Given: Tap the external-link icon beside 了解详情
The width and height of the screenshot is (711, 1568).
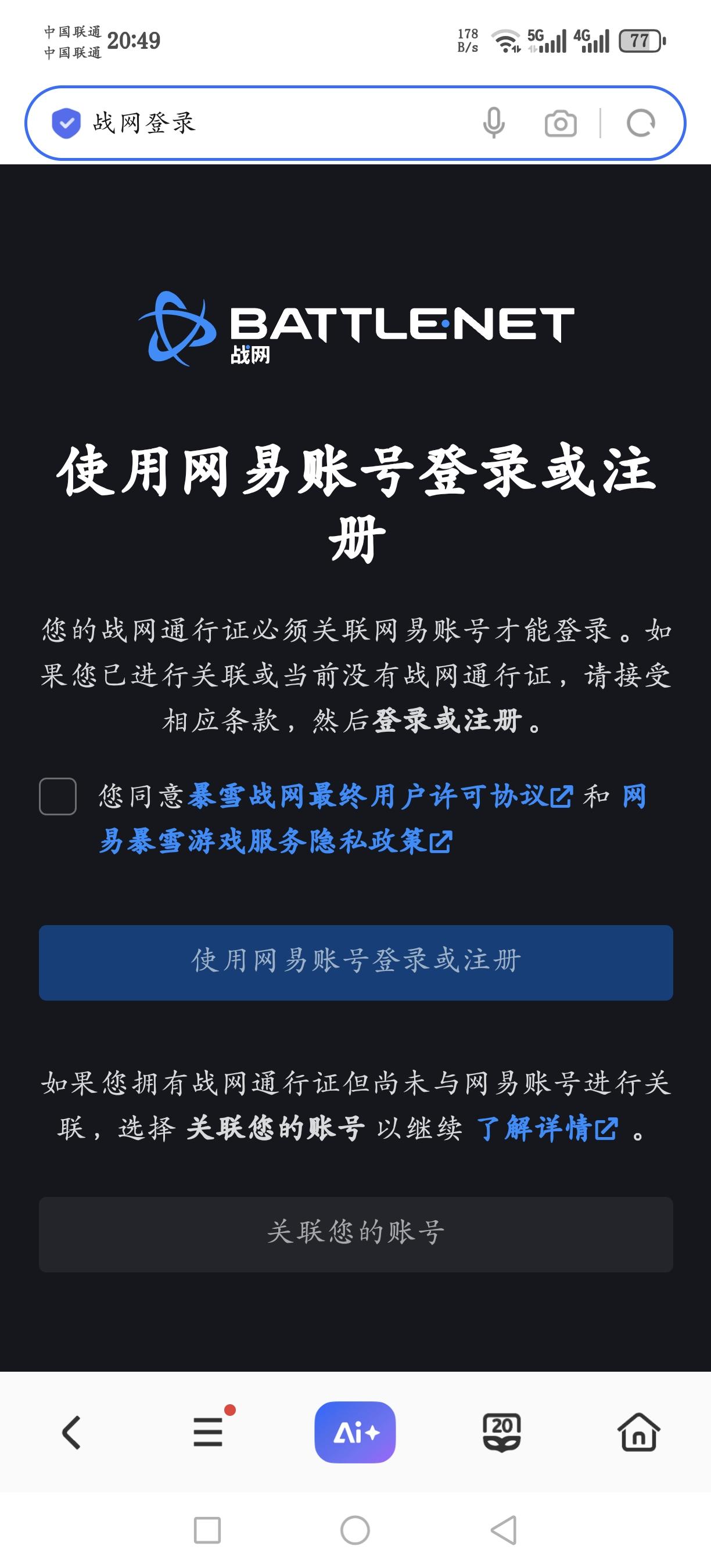Looking at the screenshot, I should pyautogui.click(x=606, y=1130).
